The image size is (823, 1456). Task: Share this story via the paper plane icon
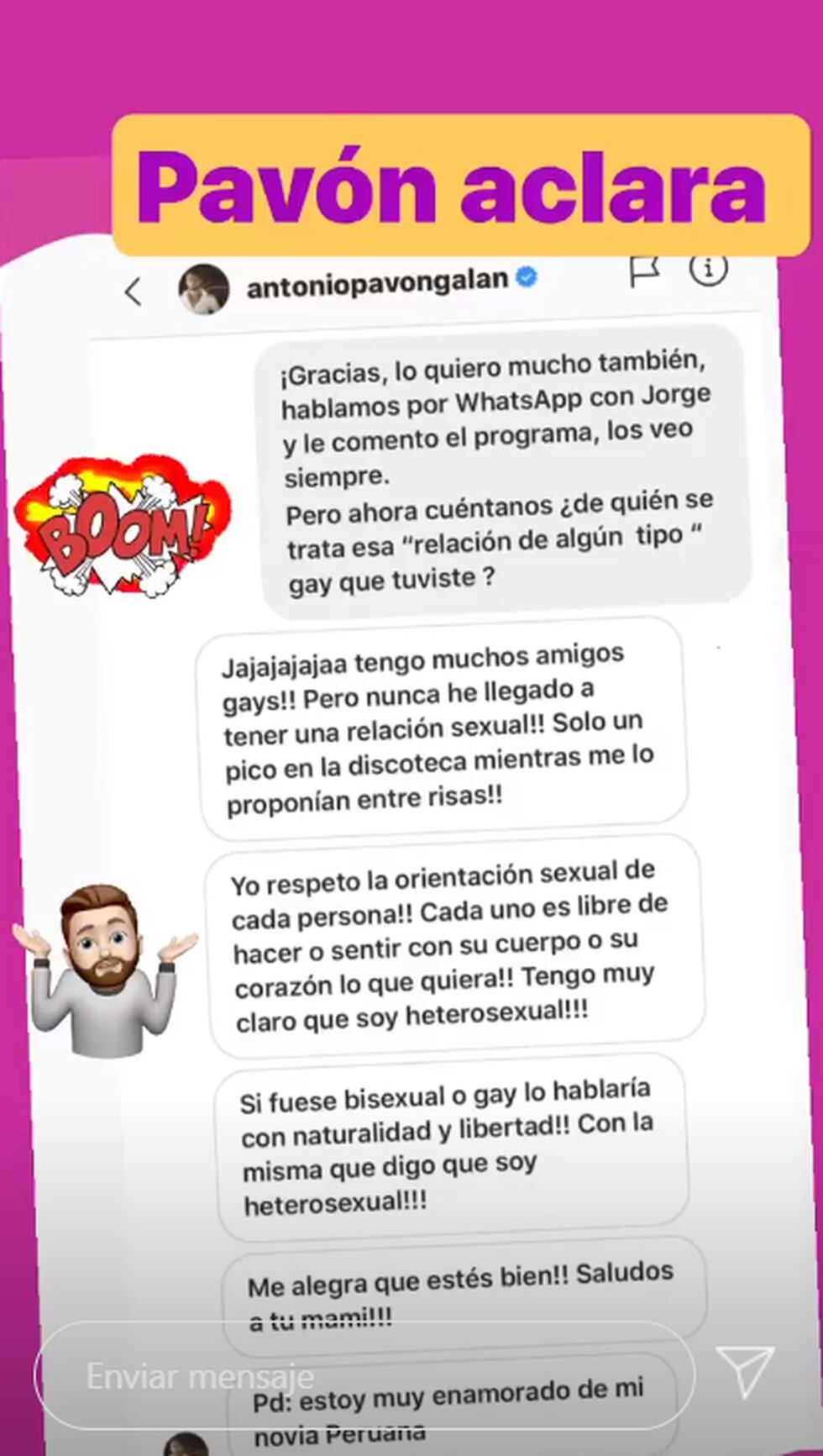point(744,1372)
